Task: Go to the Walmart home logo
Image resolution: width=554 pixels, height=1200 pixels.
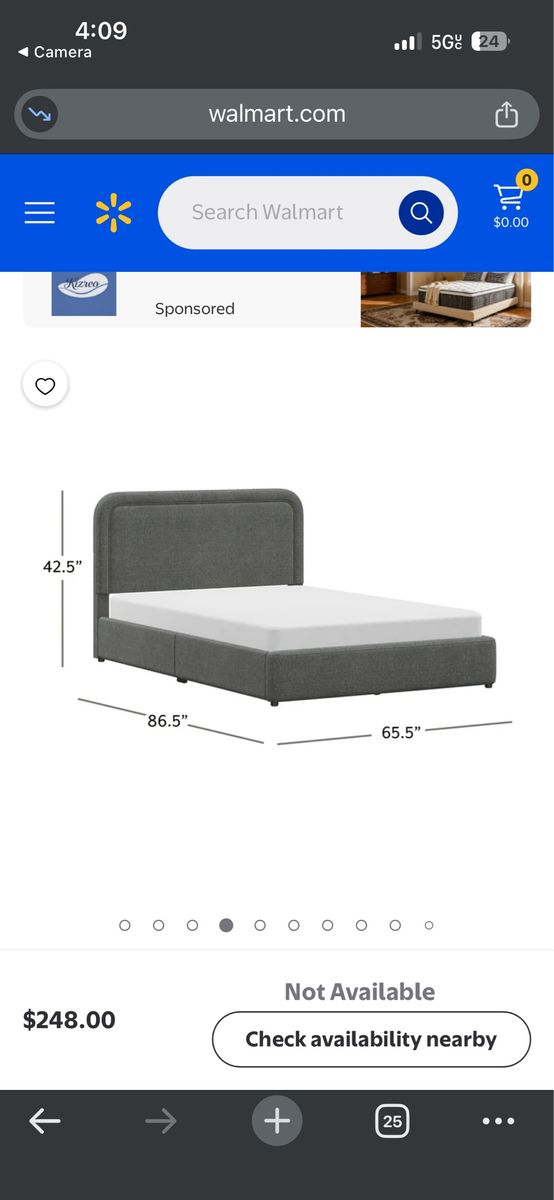Action: pos(114,212)
